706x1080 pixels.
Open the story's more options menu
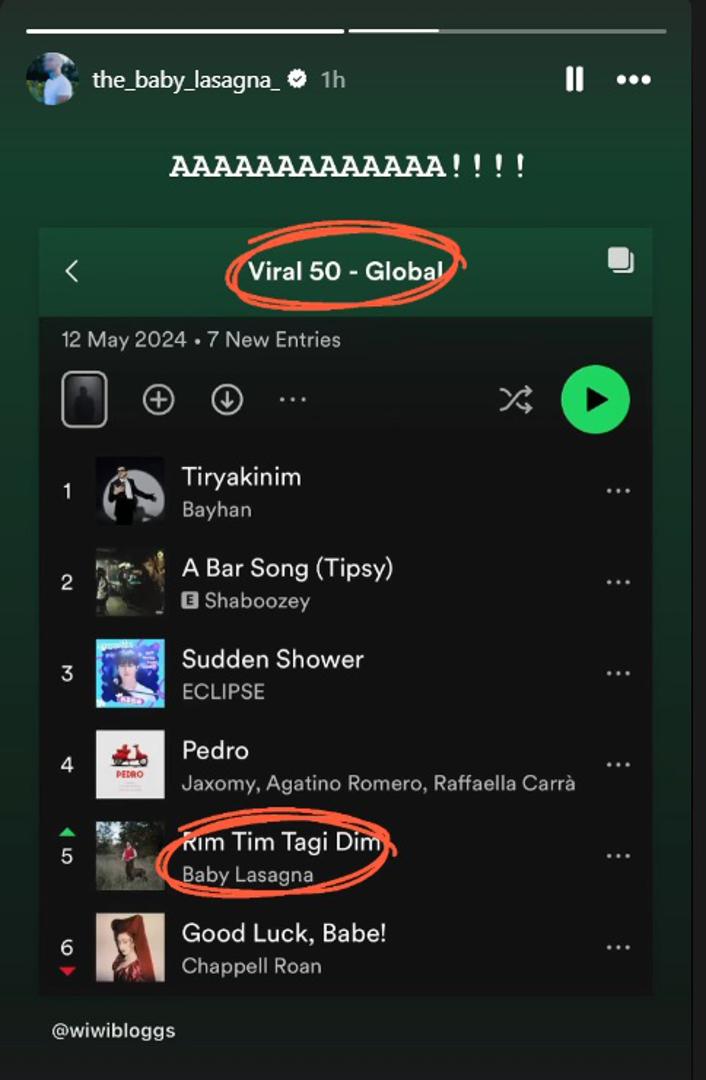coord(634,80)
